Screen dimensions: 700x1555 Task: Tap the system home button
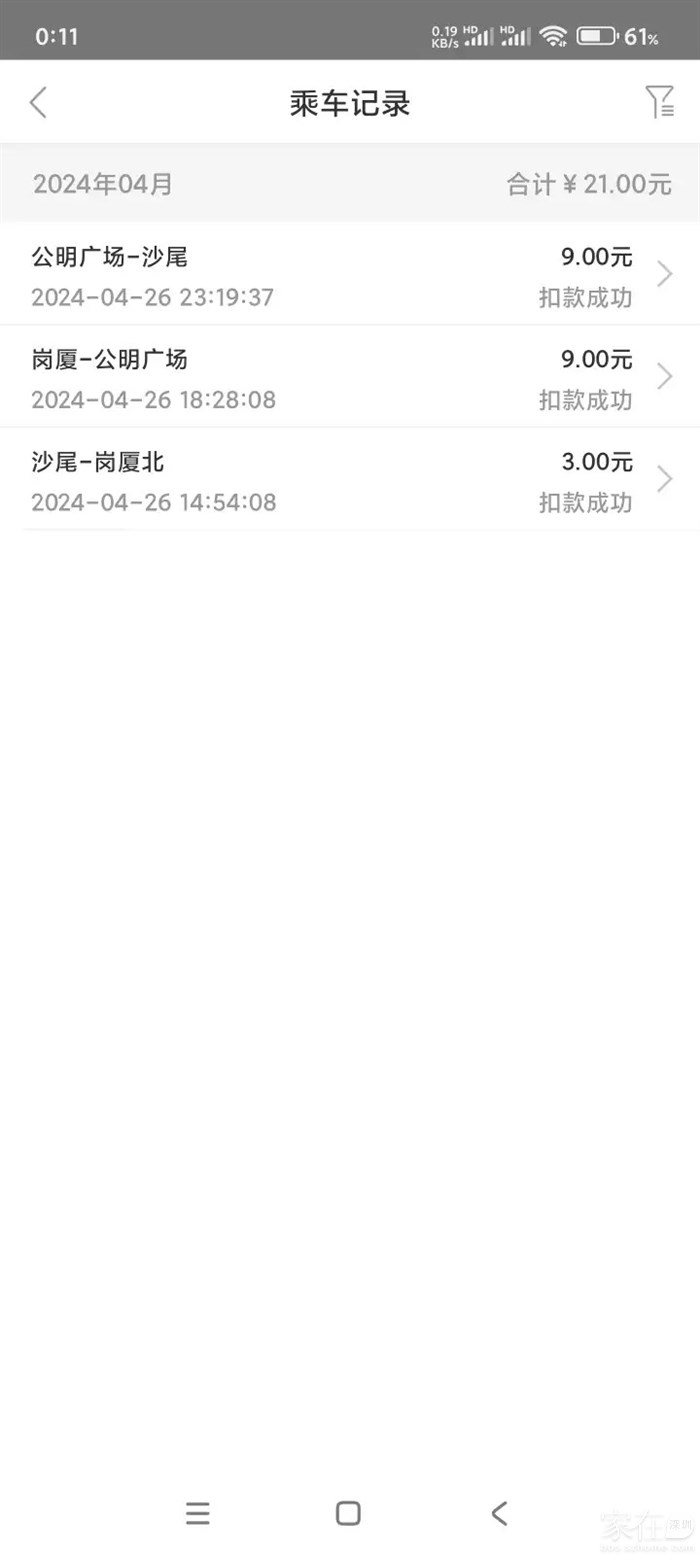348,1513
